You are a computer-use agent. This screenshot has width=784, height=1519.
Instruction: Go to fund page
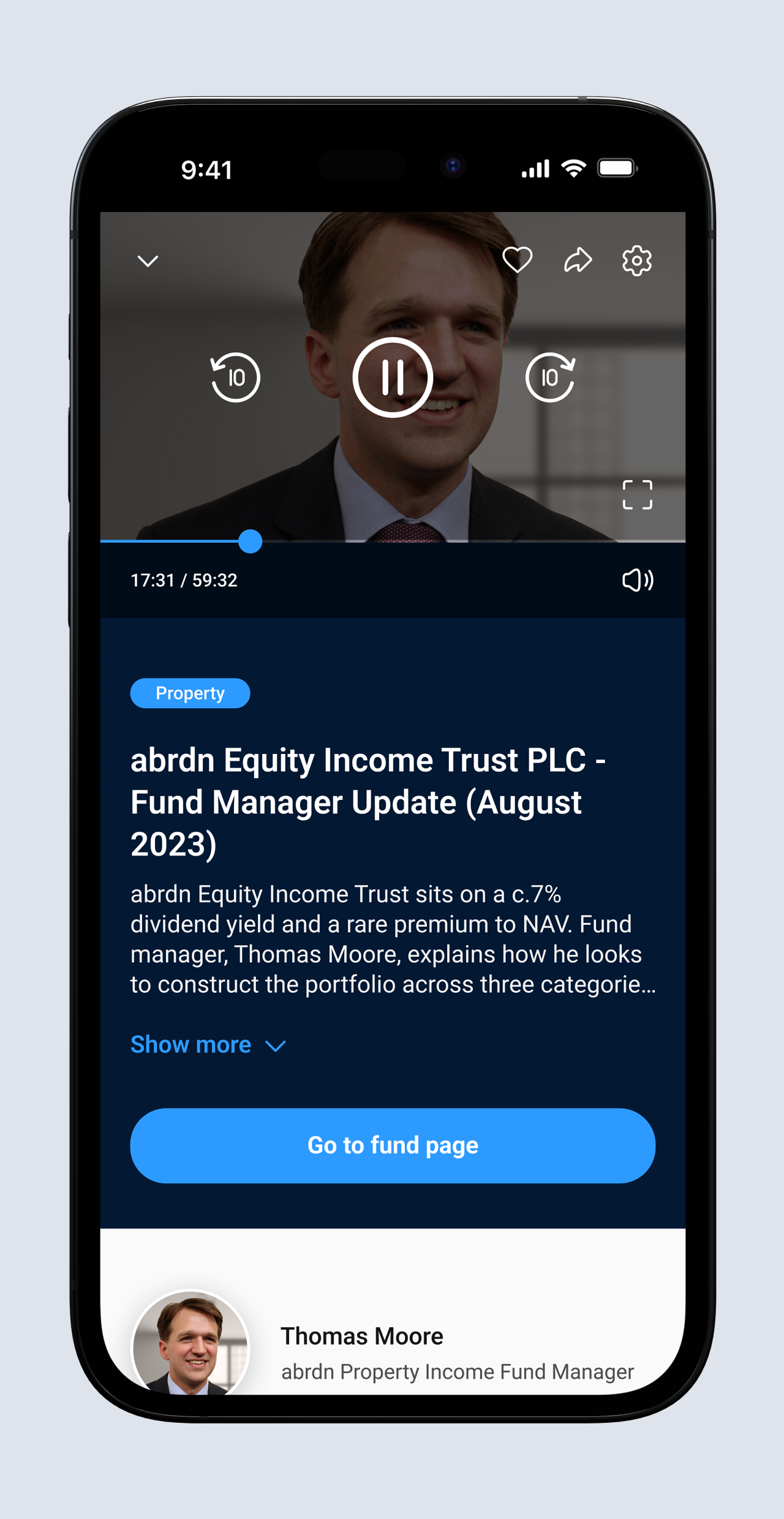tap(393, 1145)
